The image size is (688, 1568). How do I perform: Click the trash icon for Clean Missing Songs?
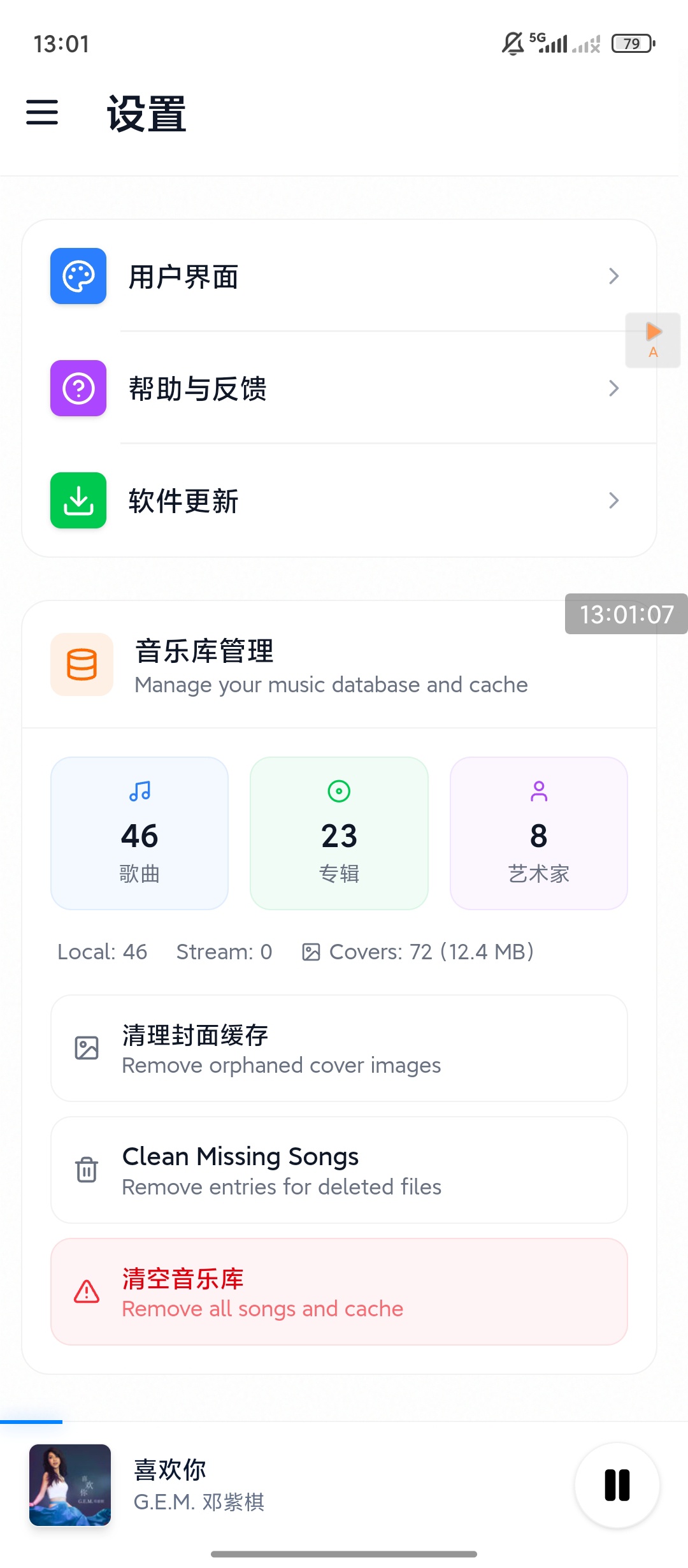[86, 1170]
